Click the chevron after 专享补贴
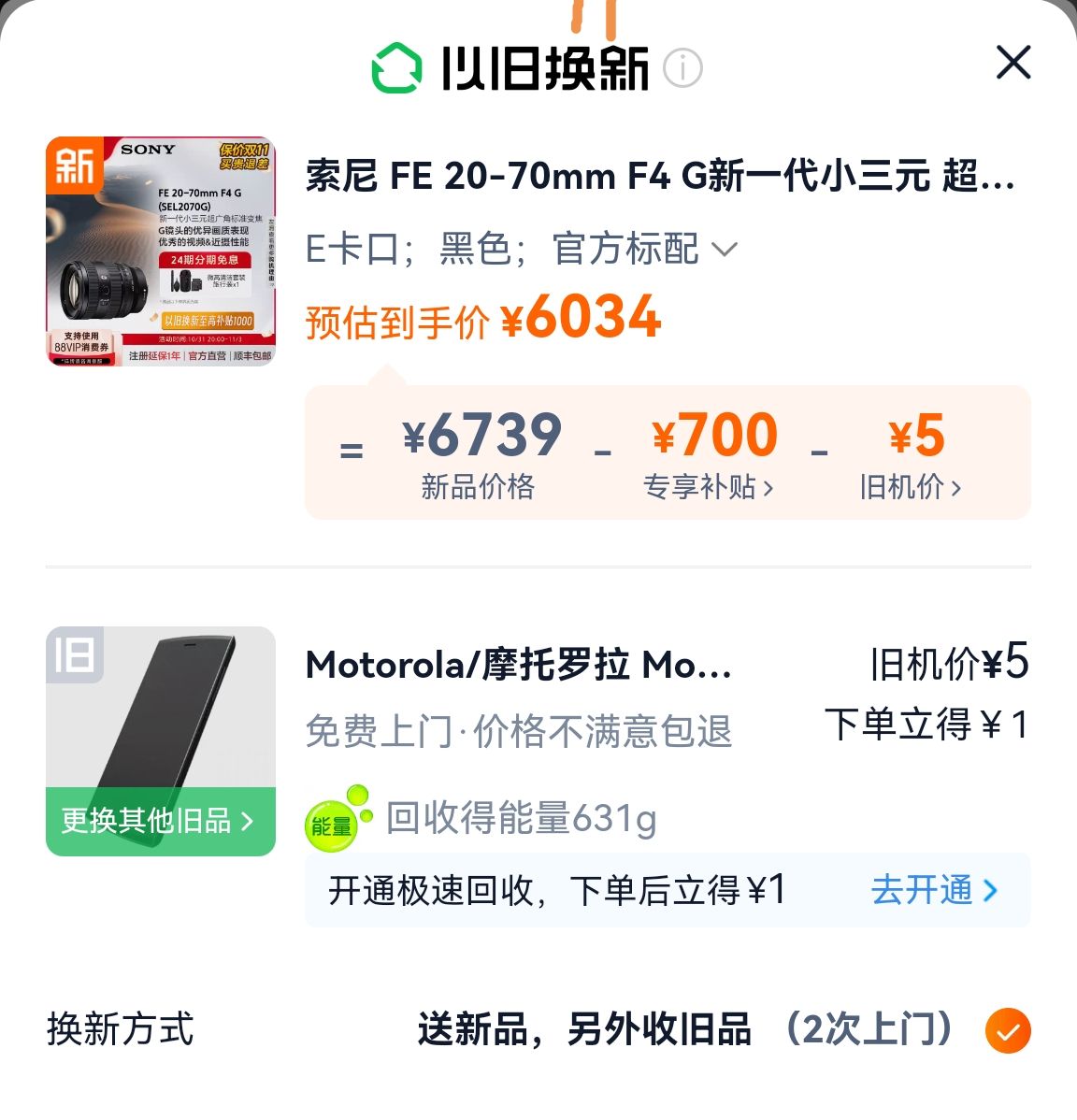This screenshot has height=1120, width=1077. 769,487
